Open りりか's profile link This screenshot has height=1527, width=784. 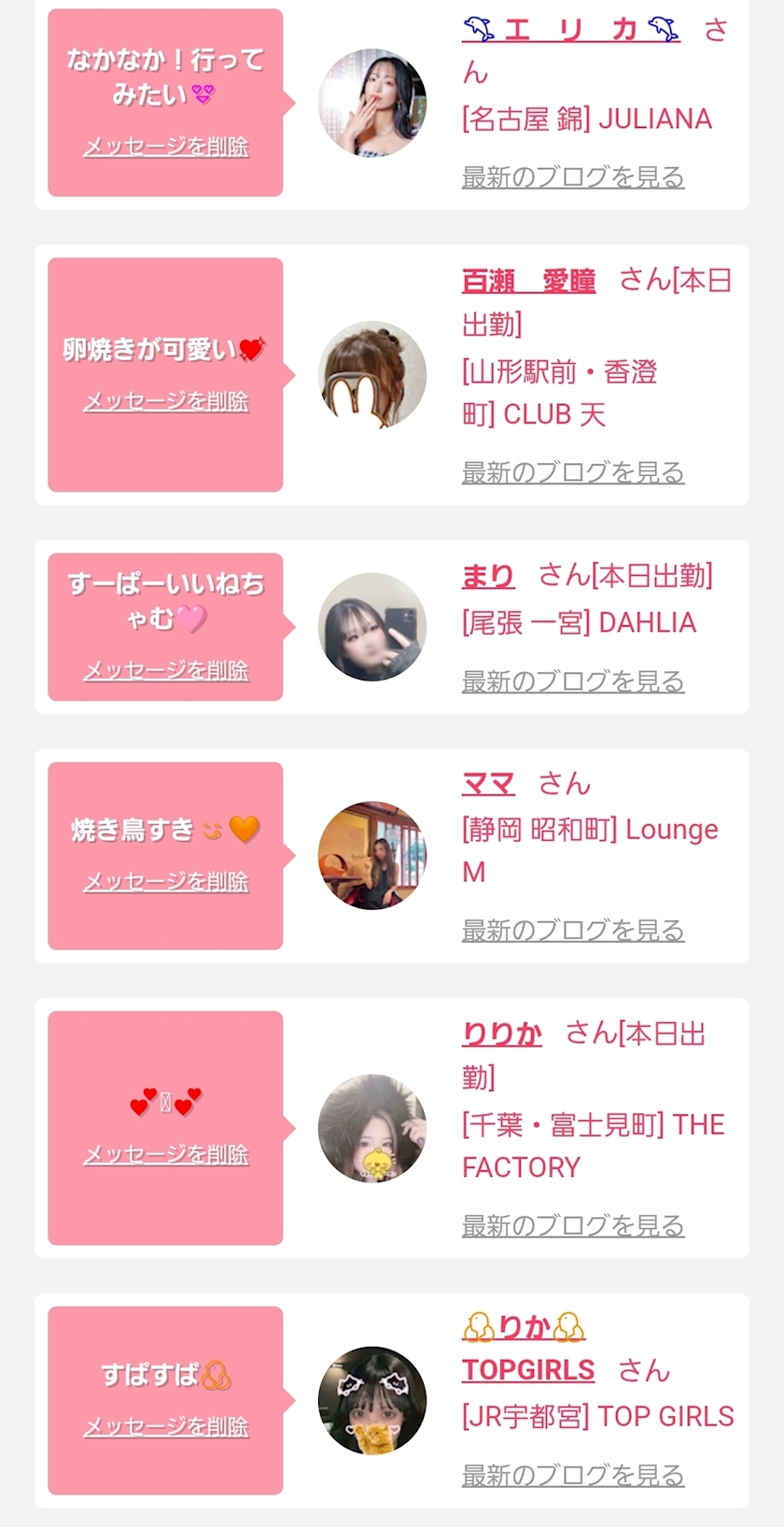tap(502, 1033)
